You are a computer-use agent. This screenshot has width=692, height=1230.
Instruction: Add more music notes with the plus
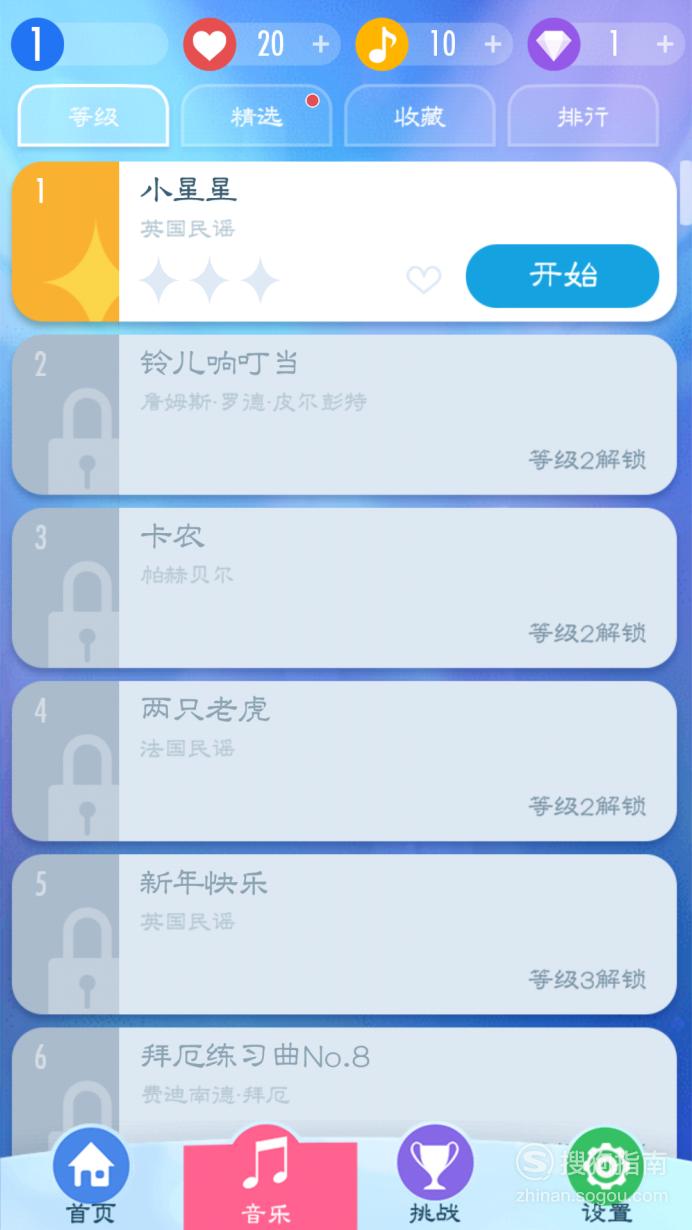click(x=493, y=44)
